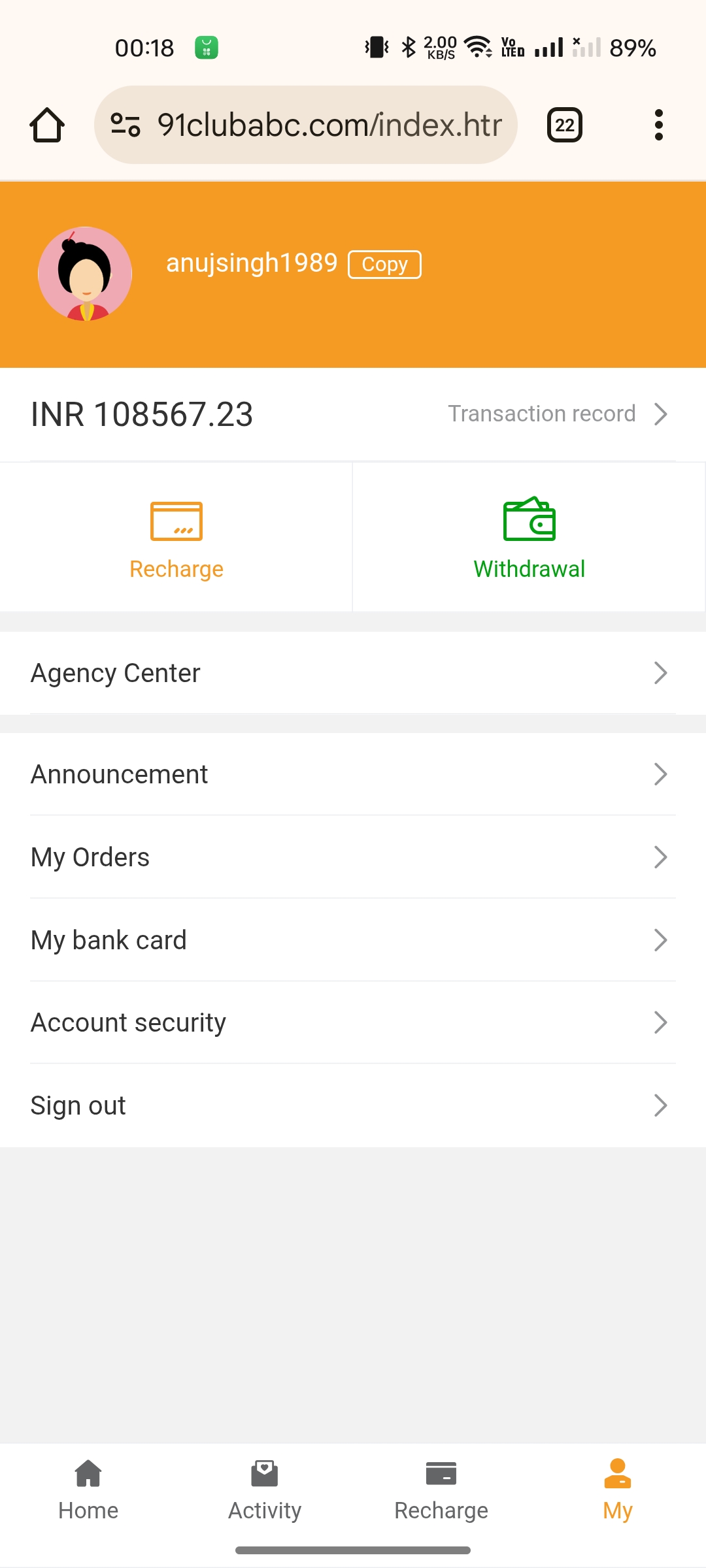This screenshot has height=1568, width=706.
Task: Copy the username anujsingh1989
Action: tap(384, 265)
